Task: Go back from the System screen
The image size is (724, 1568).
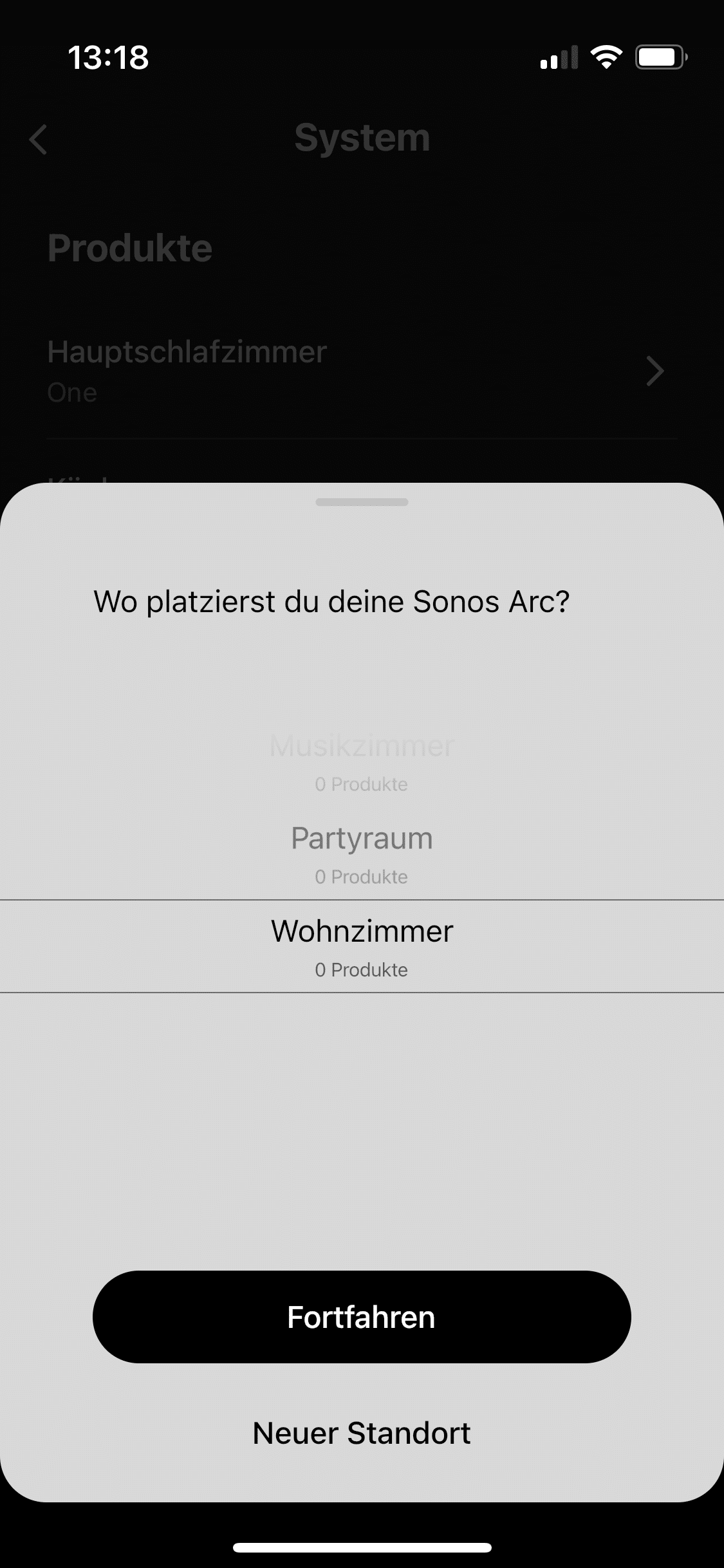Action: (x=39, y=139)
